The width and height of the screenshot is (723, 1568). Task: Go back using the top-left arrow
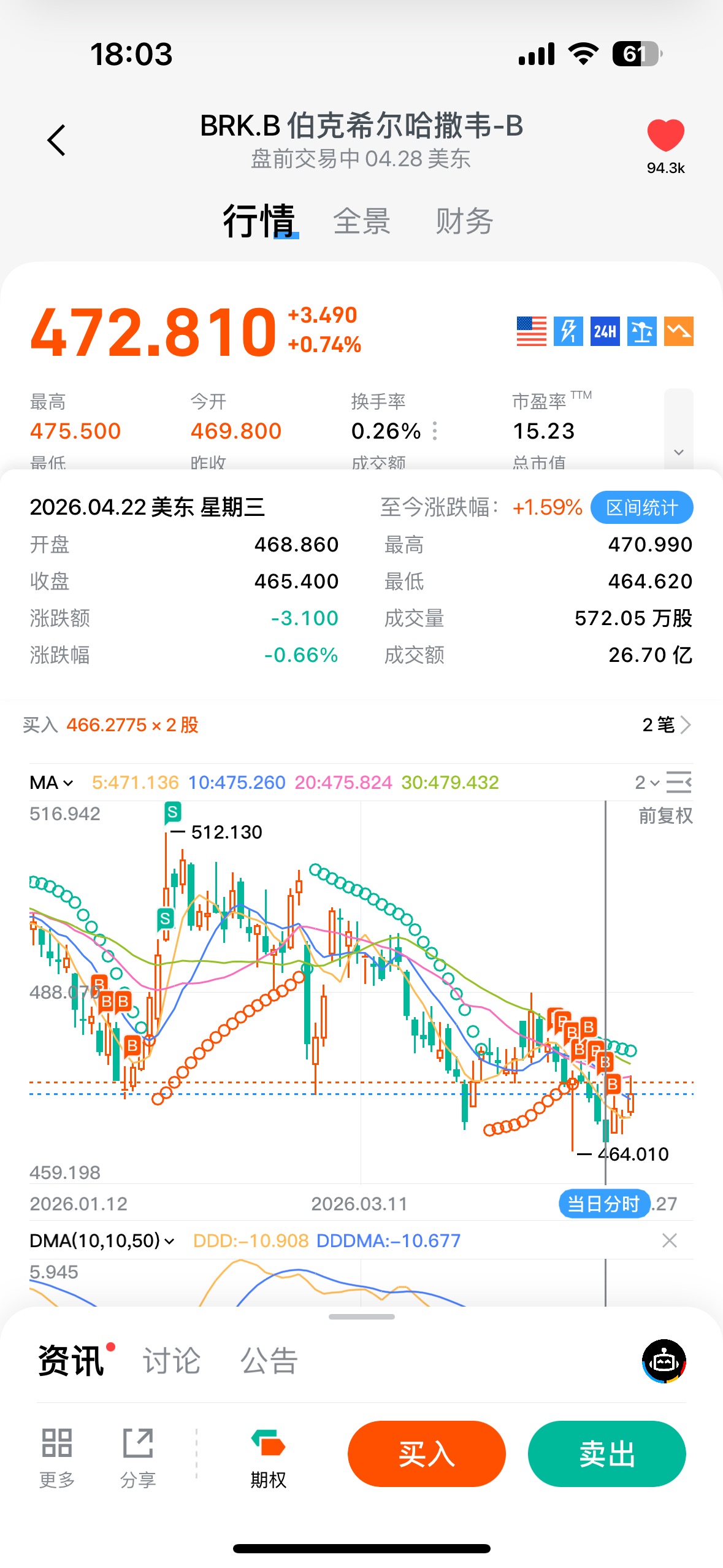point(56,140)
